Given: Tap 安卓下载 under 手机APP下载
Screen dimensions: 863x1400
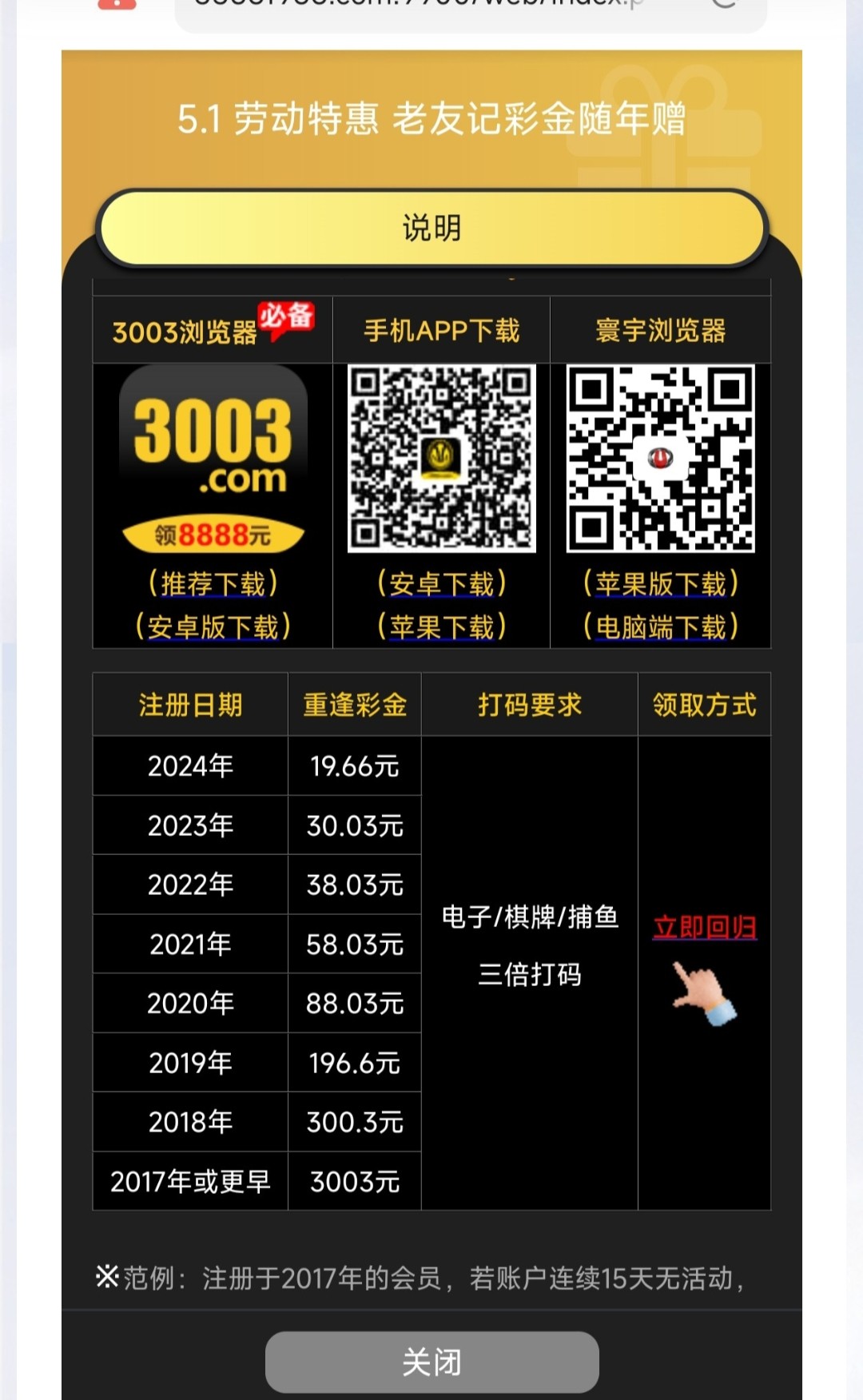Looking at the screenshot, I should (441, 584).
